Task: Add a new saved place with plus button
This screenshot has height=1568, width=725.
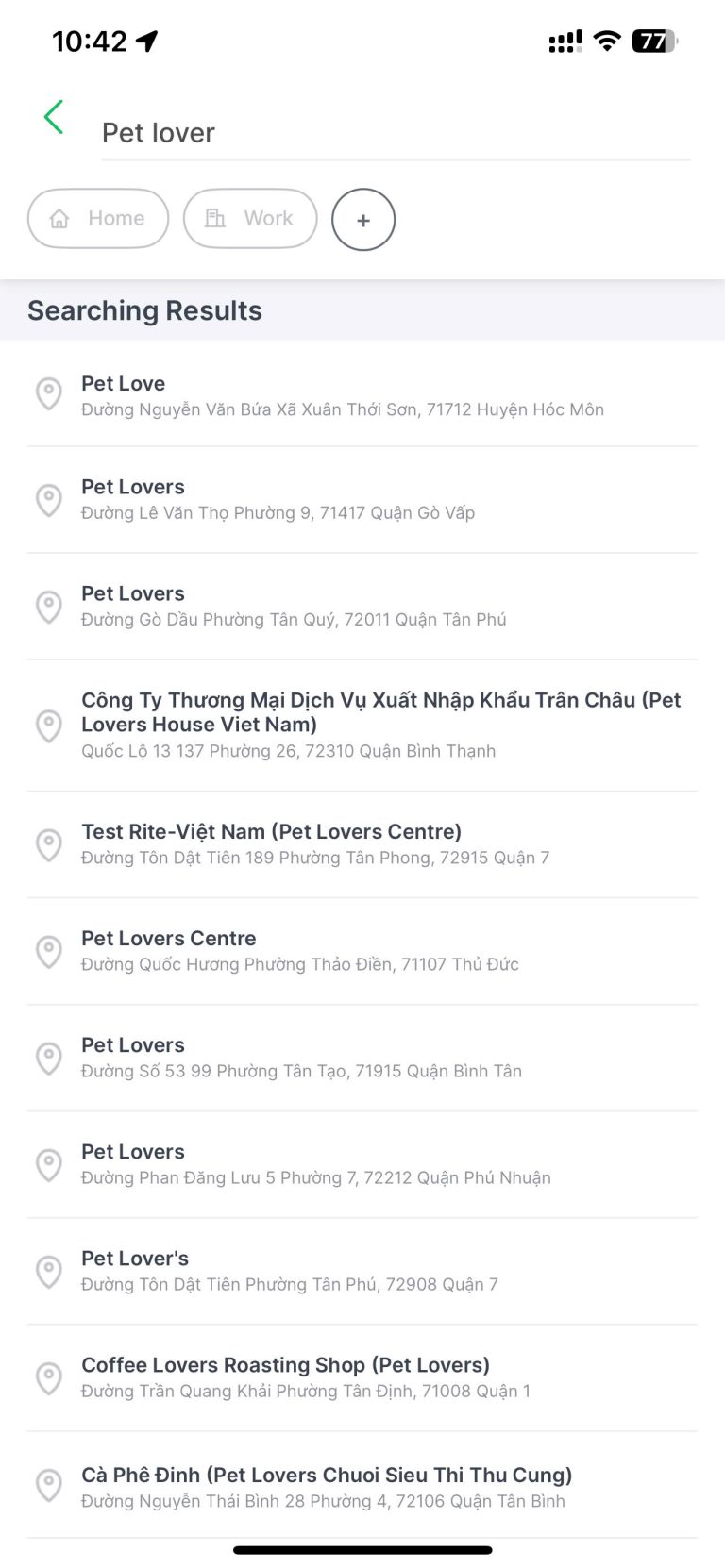Action: 363,220
